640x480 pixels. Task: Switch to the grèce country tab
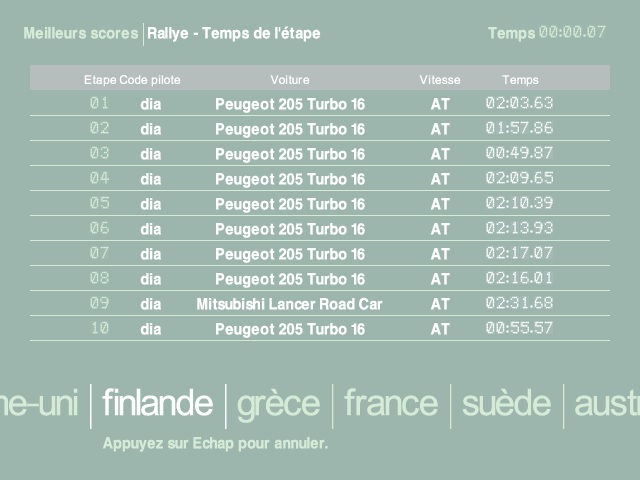[278, 403]
